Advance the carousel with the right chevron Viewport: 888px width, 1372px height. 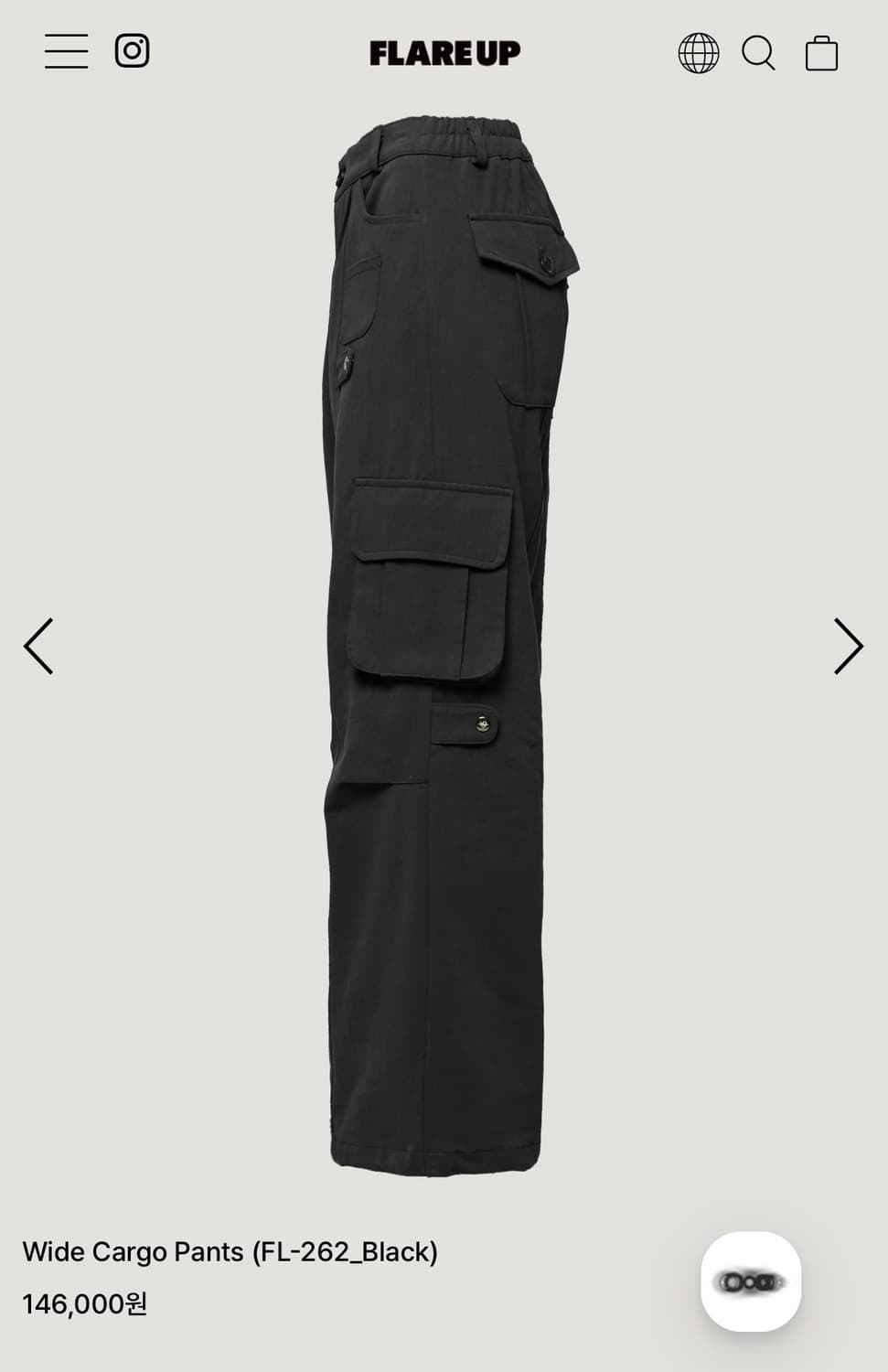tap(847, 646)
